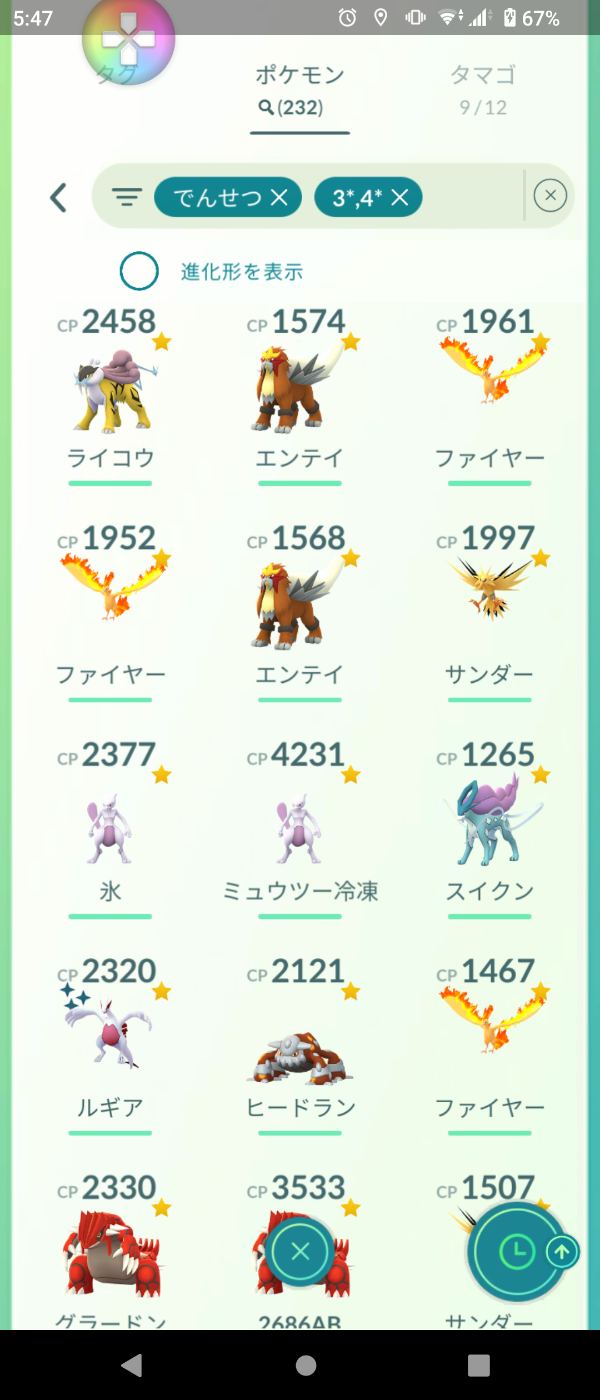Open the sort order clock button
Image resolution: width=600 pixels, height=1400 pixels.
click(x=517, y=1251)
